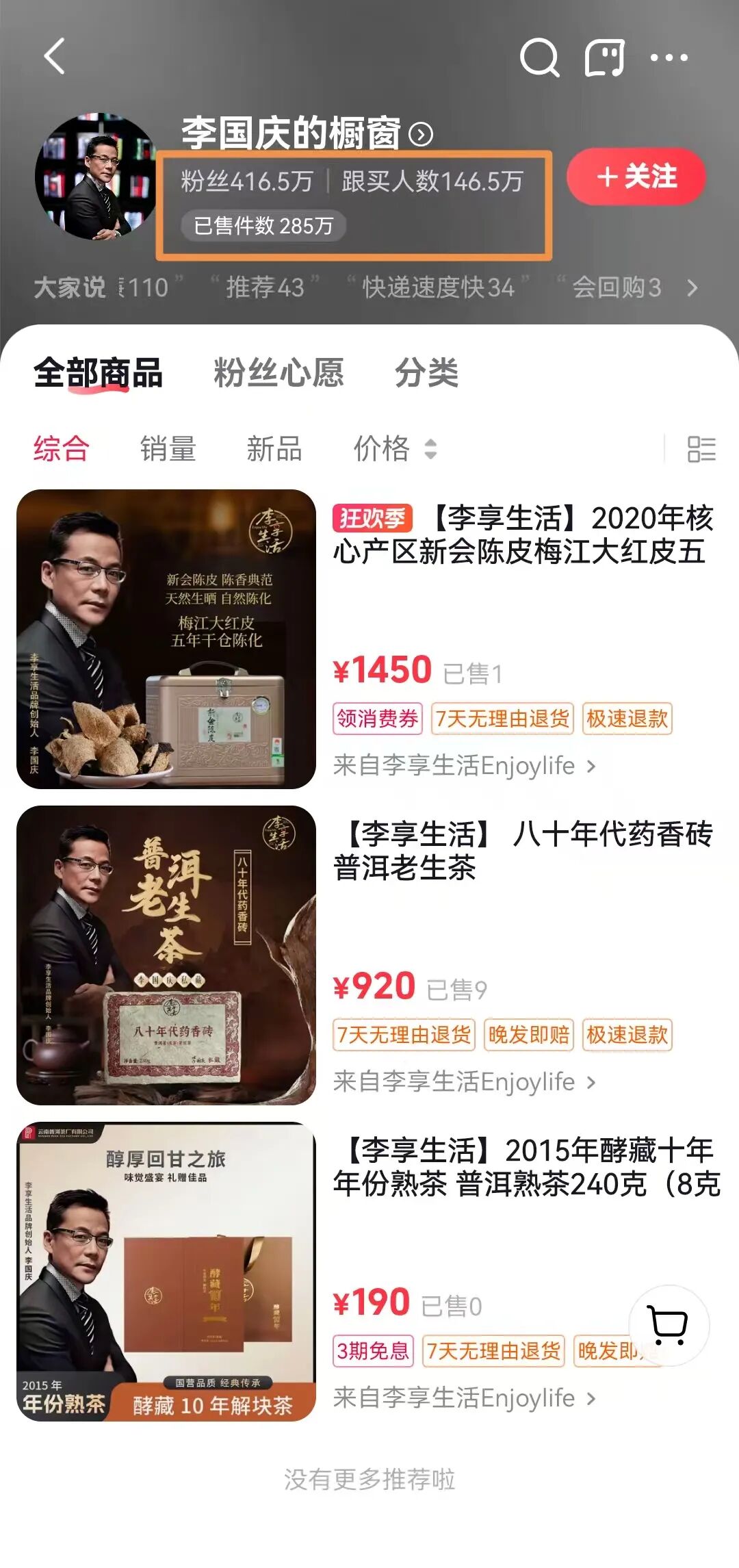This screenshot has width=739, height=1568.
Task: Sort products by 新品
Action: pos(274,449)
